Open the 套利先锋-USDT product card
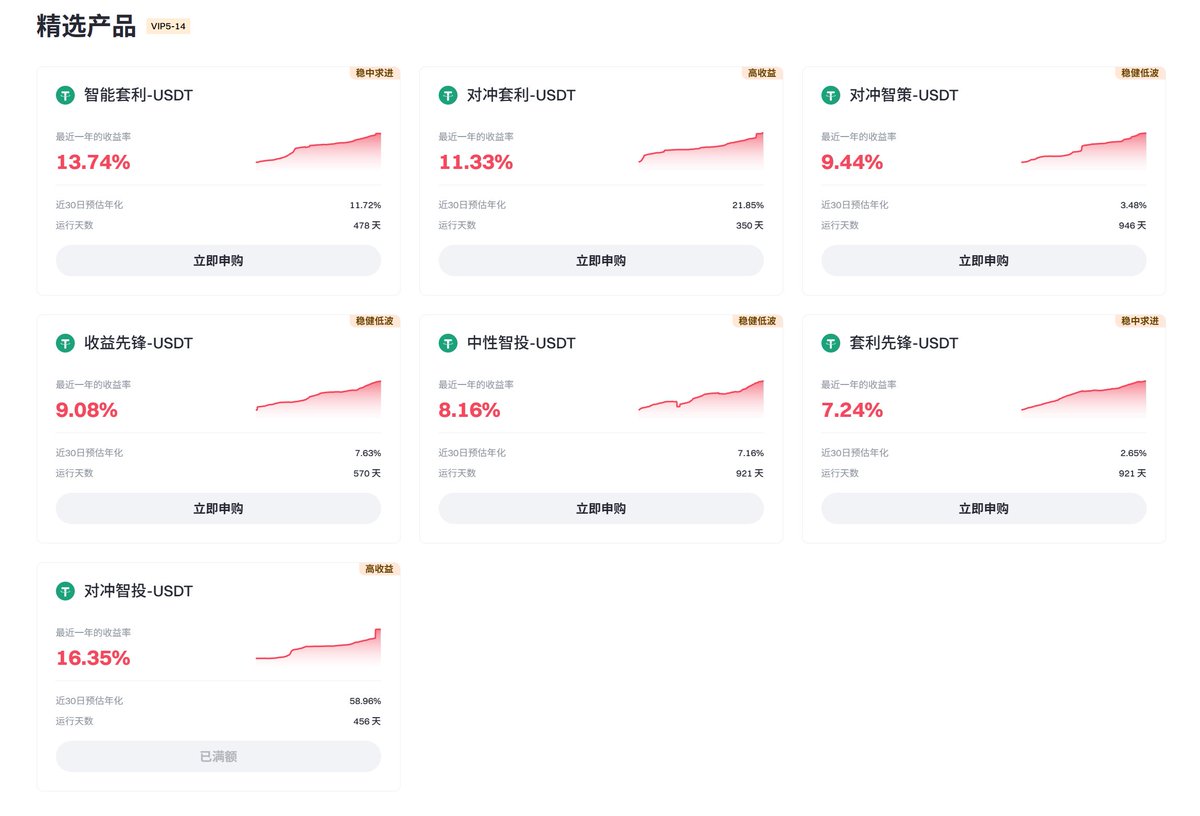This screenshot has width=1200, height=816. (x=904, y=344)
